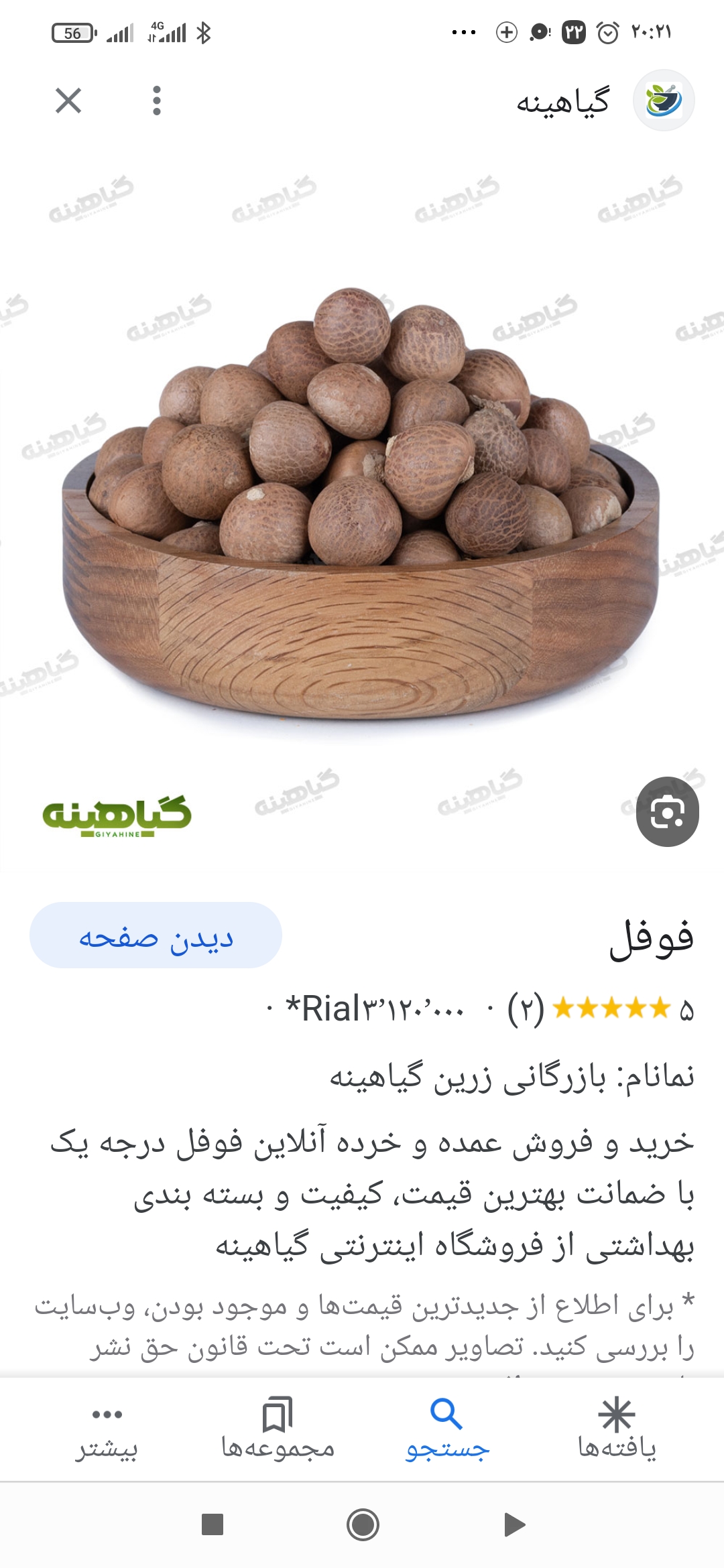The width and height of the screenshot is (724, 1568).
Task: Close the image viewer with the X
Action: click(x=68, y=101)
